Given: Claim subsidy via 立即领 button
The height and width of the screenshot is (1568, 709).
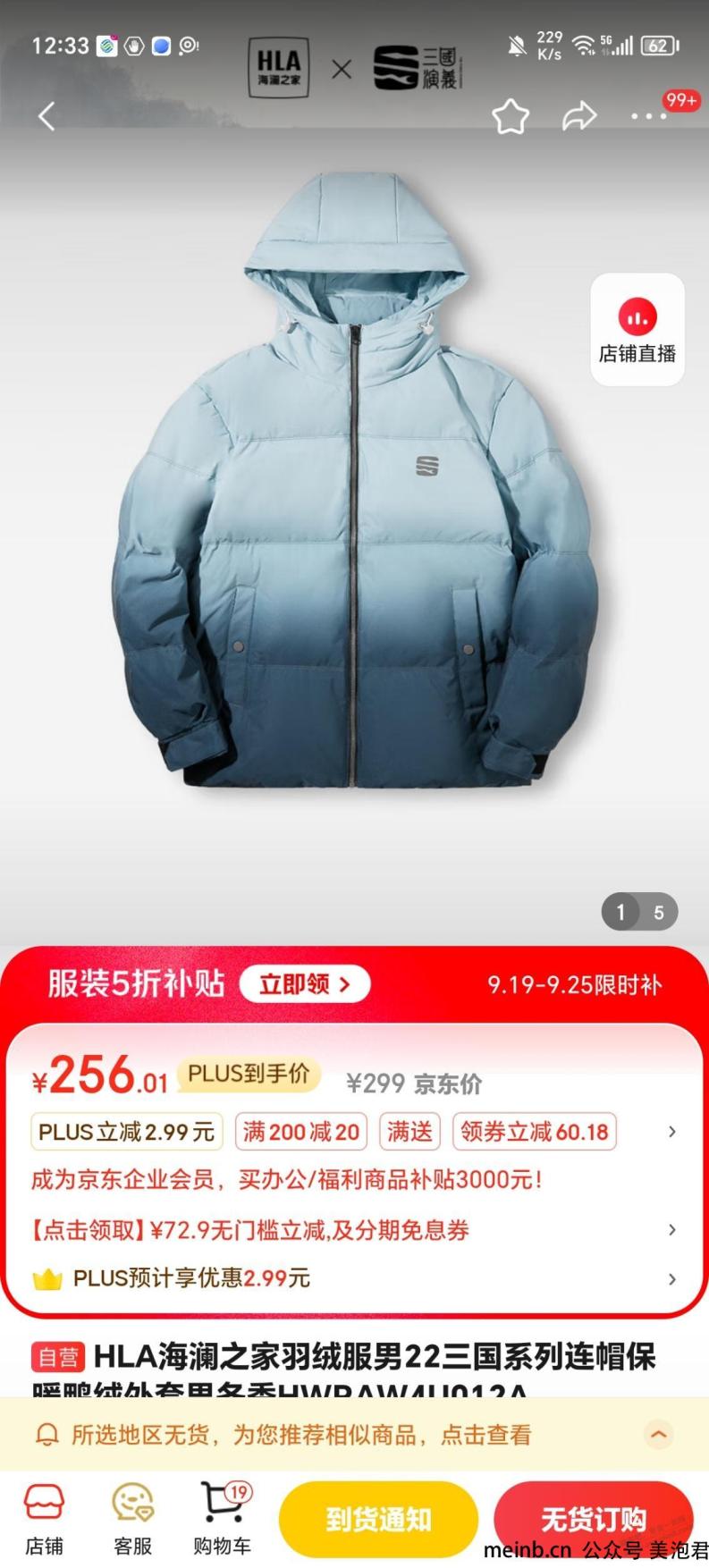Looking at the screenshot, I should pos(304,984).
